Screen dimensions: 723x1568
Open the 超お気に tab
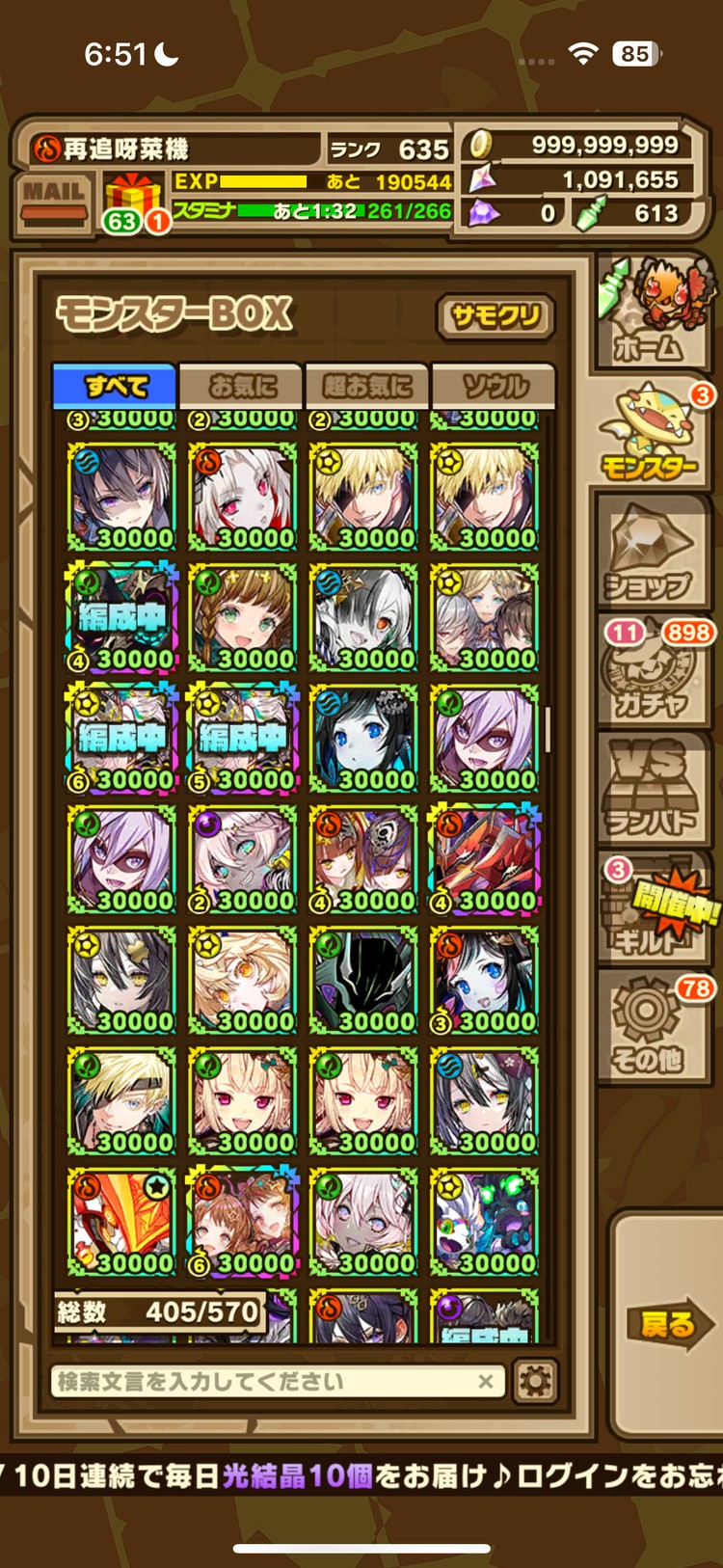(367, 387)
